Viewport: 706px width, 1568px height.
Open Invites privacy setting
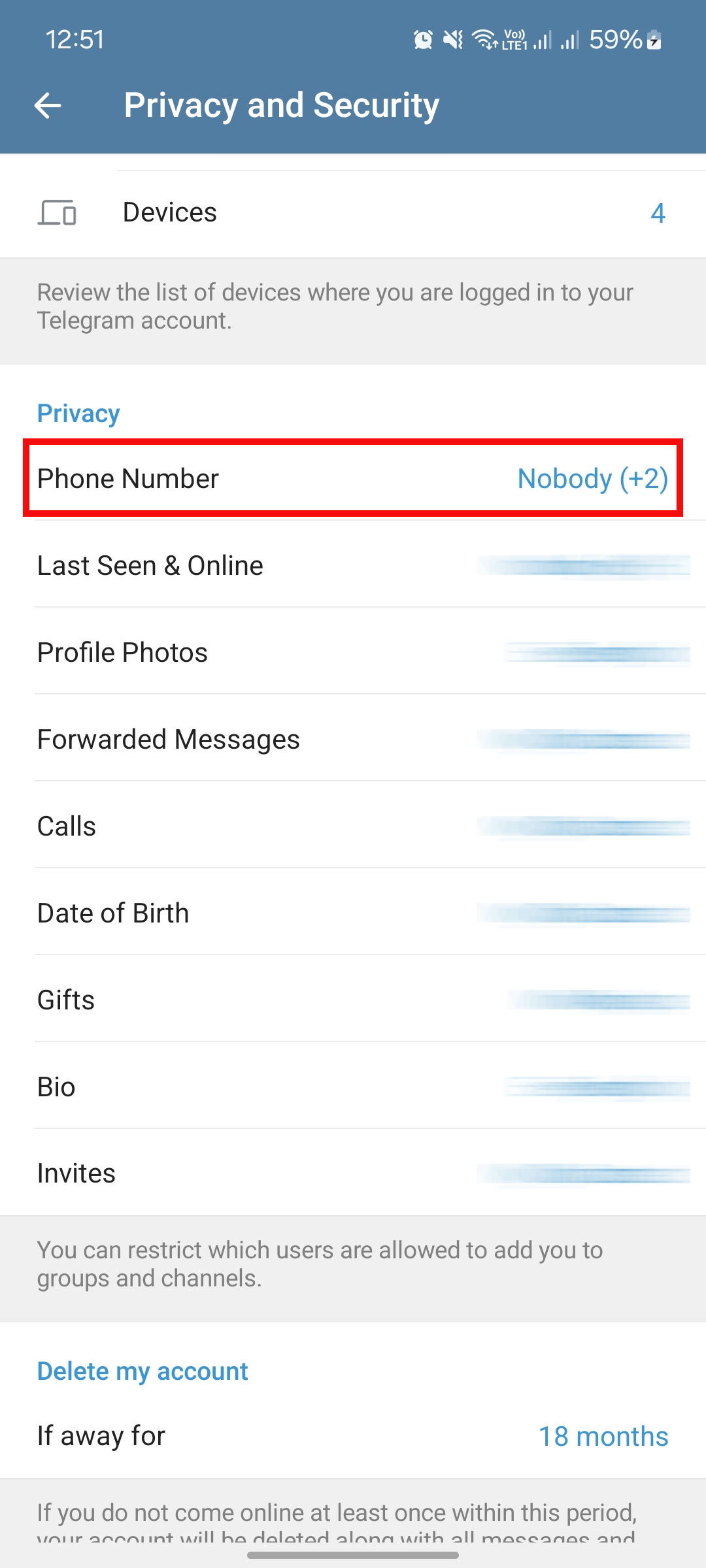(353, 1173)
